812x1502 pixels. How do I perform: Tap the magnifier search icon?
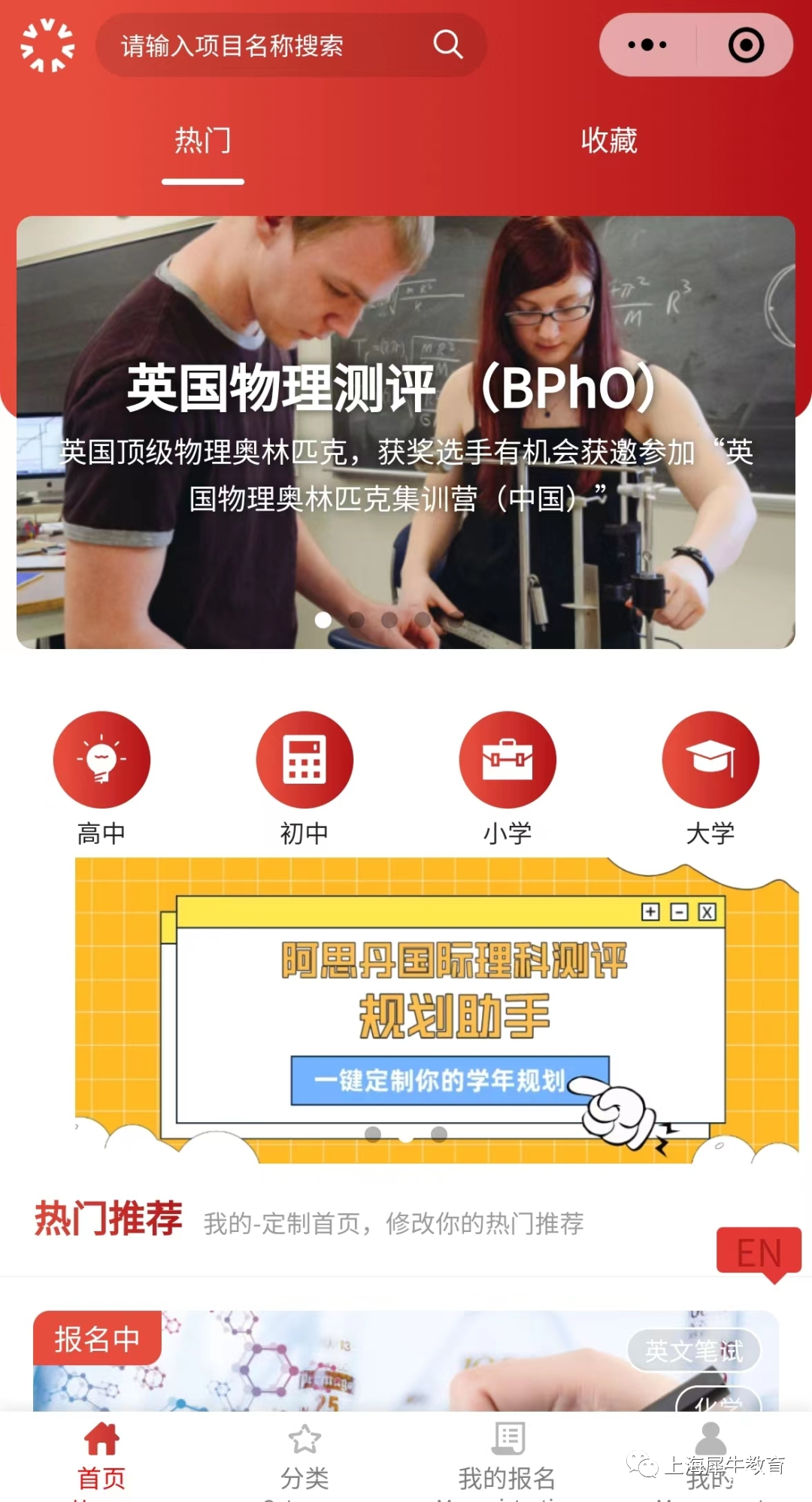[x=448, y=45]
